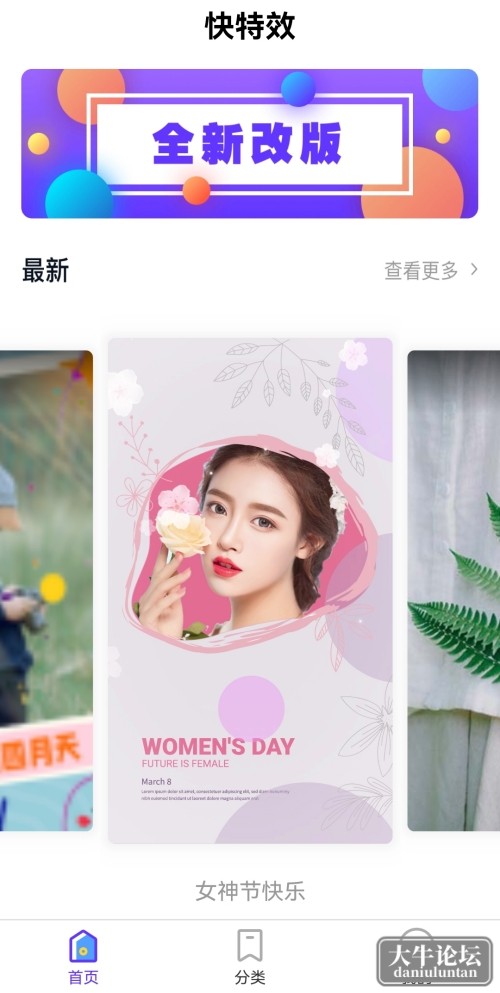This screenshot has height=993, width=500.
Task: Select the fern leaves template card
Action: pyautogui.click(x=454, y=590)
